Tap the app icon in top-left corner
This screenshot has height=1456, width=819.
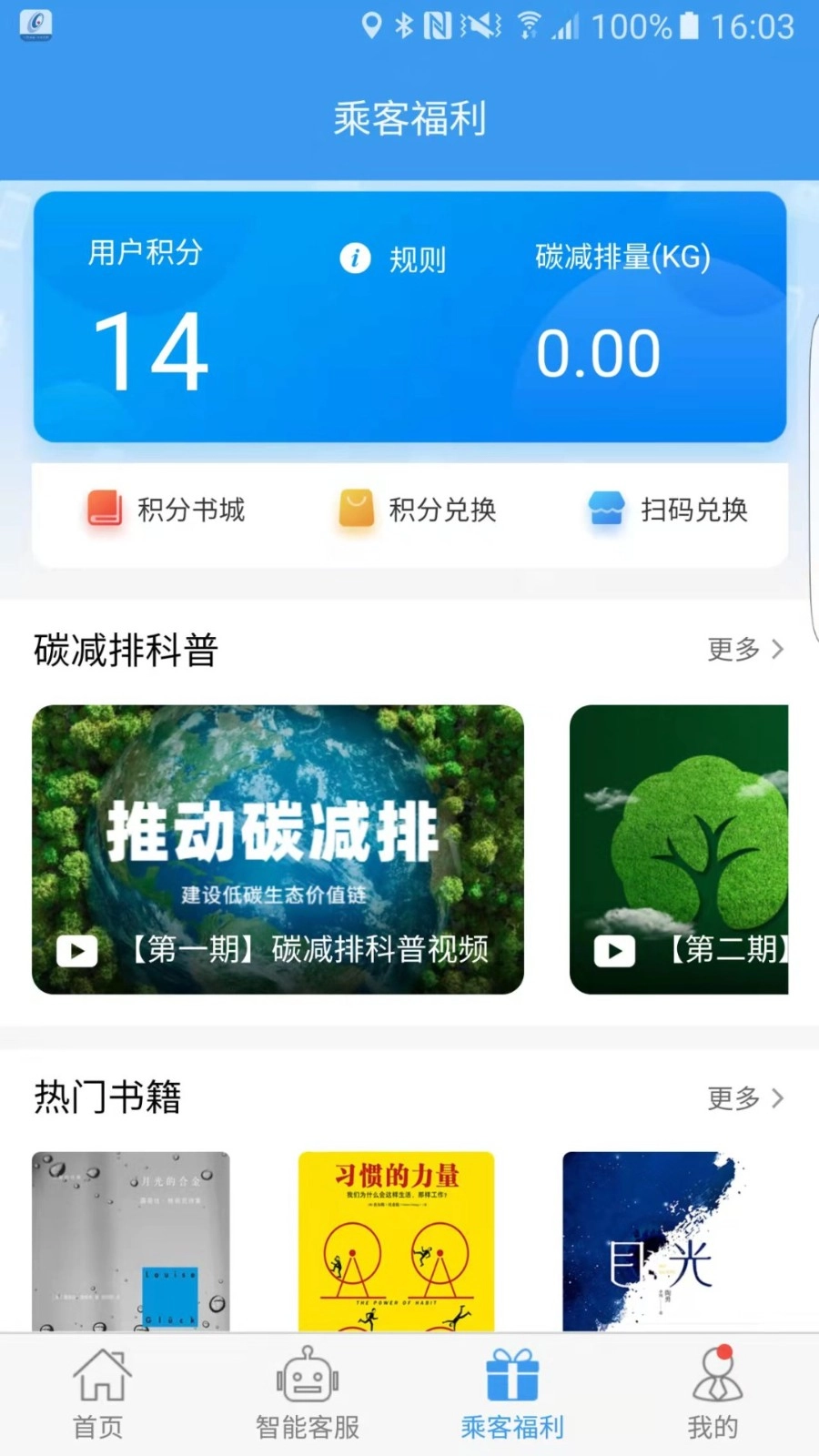(x=35, y=25)
